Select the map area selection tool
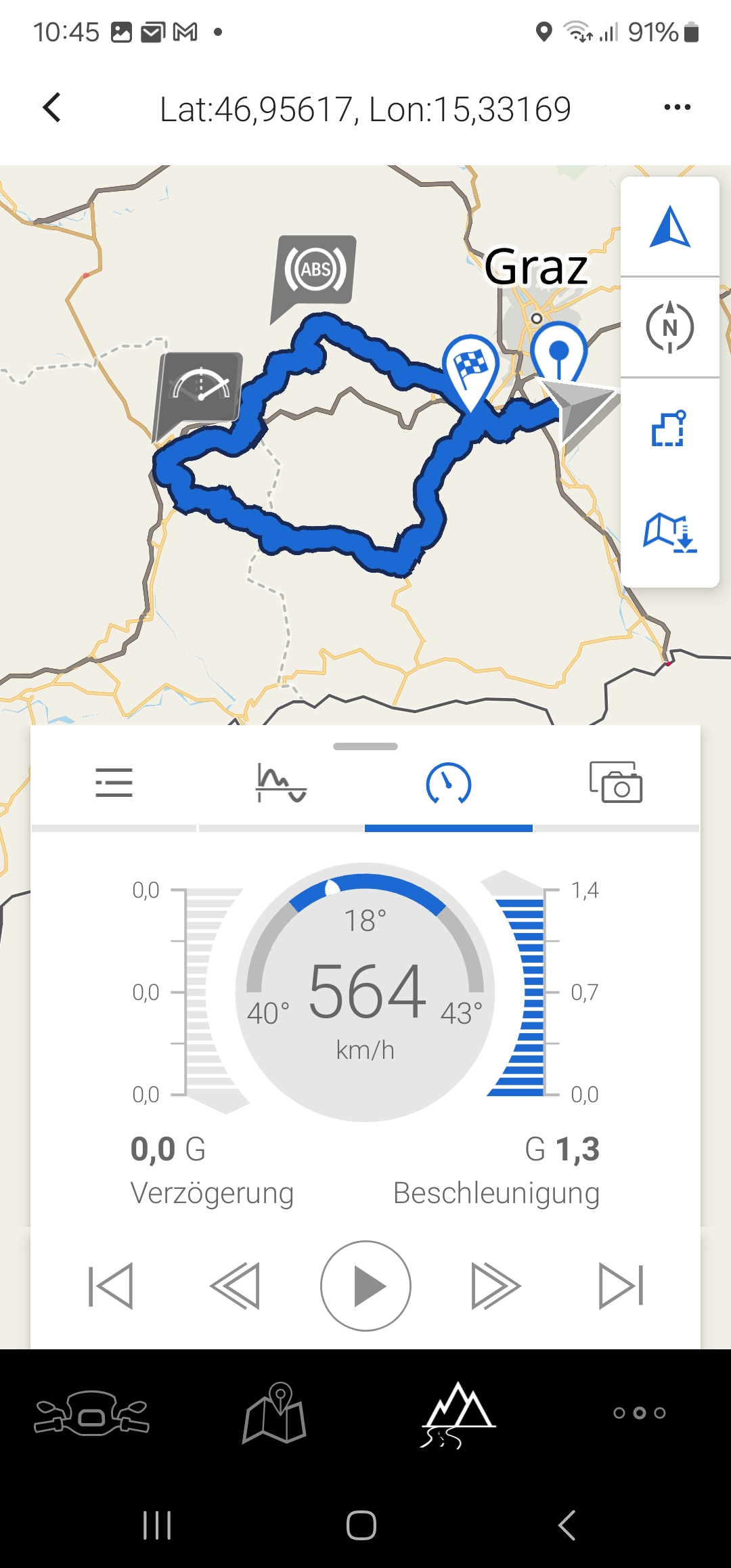The height and width of the screenshot is (1568, 731). (x=669, y=429)
